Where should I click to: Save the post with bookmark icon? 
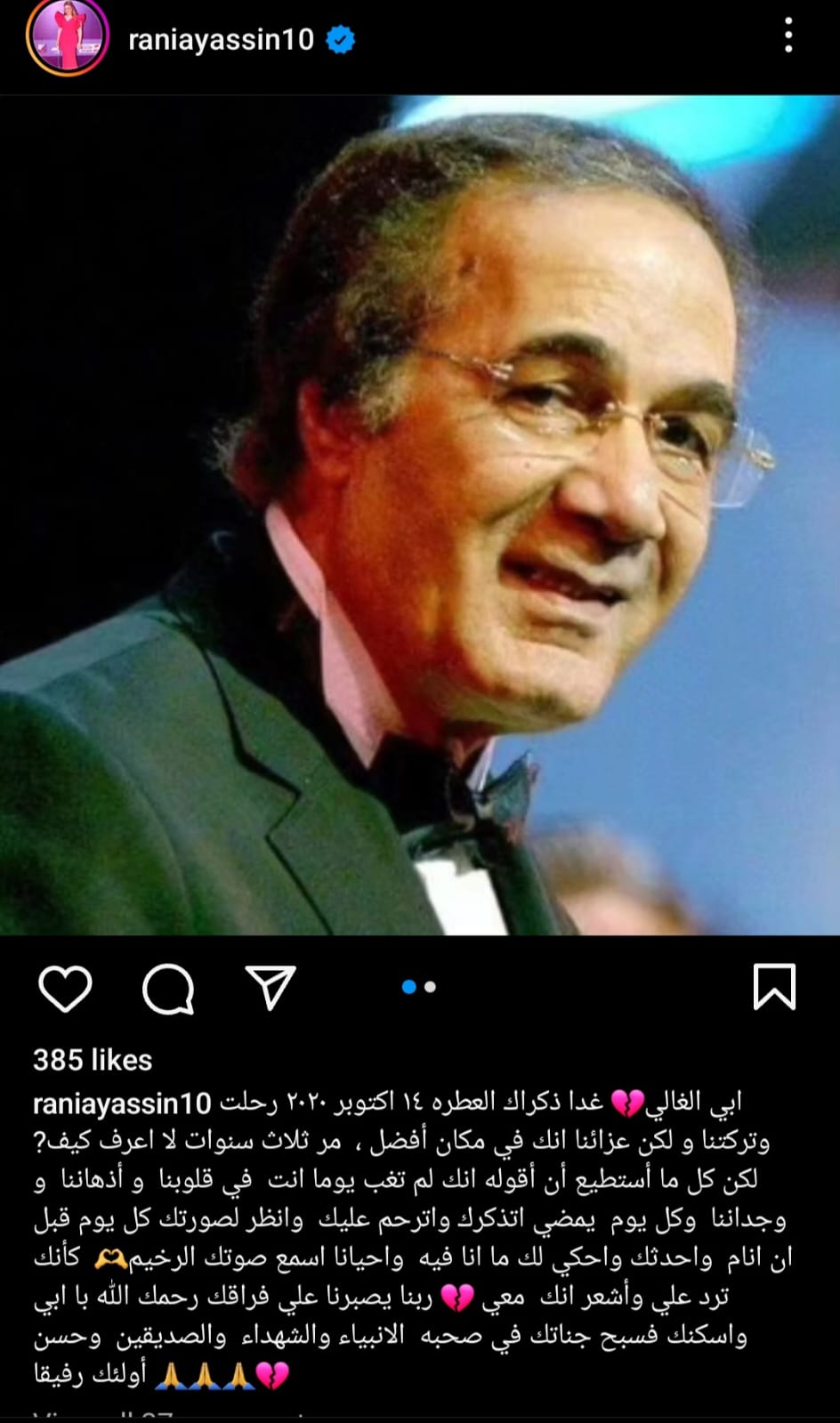tap(774, 987)
